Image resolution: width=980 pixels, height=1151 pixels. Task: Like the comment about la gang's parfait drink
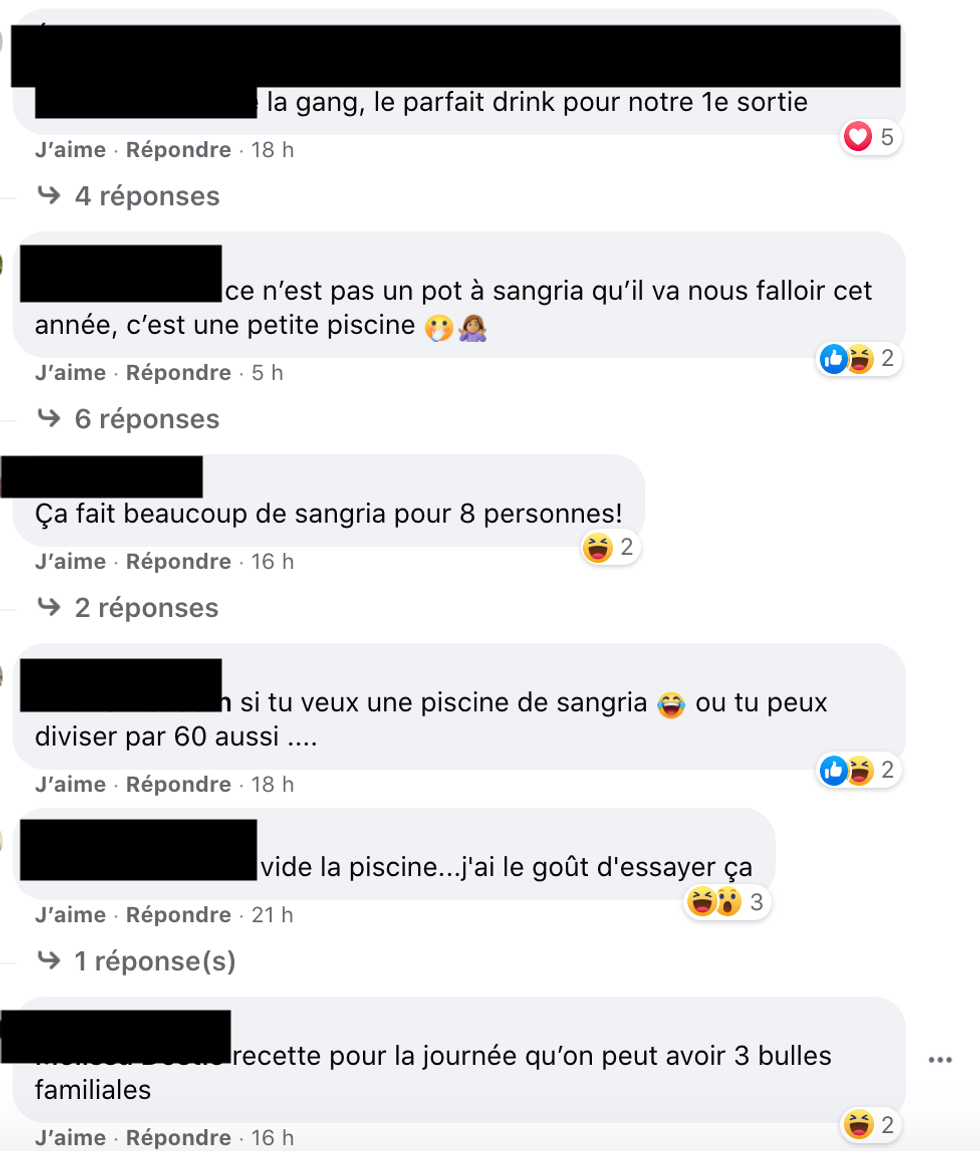point(69,150)
